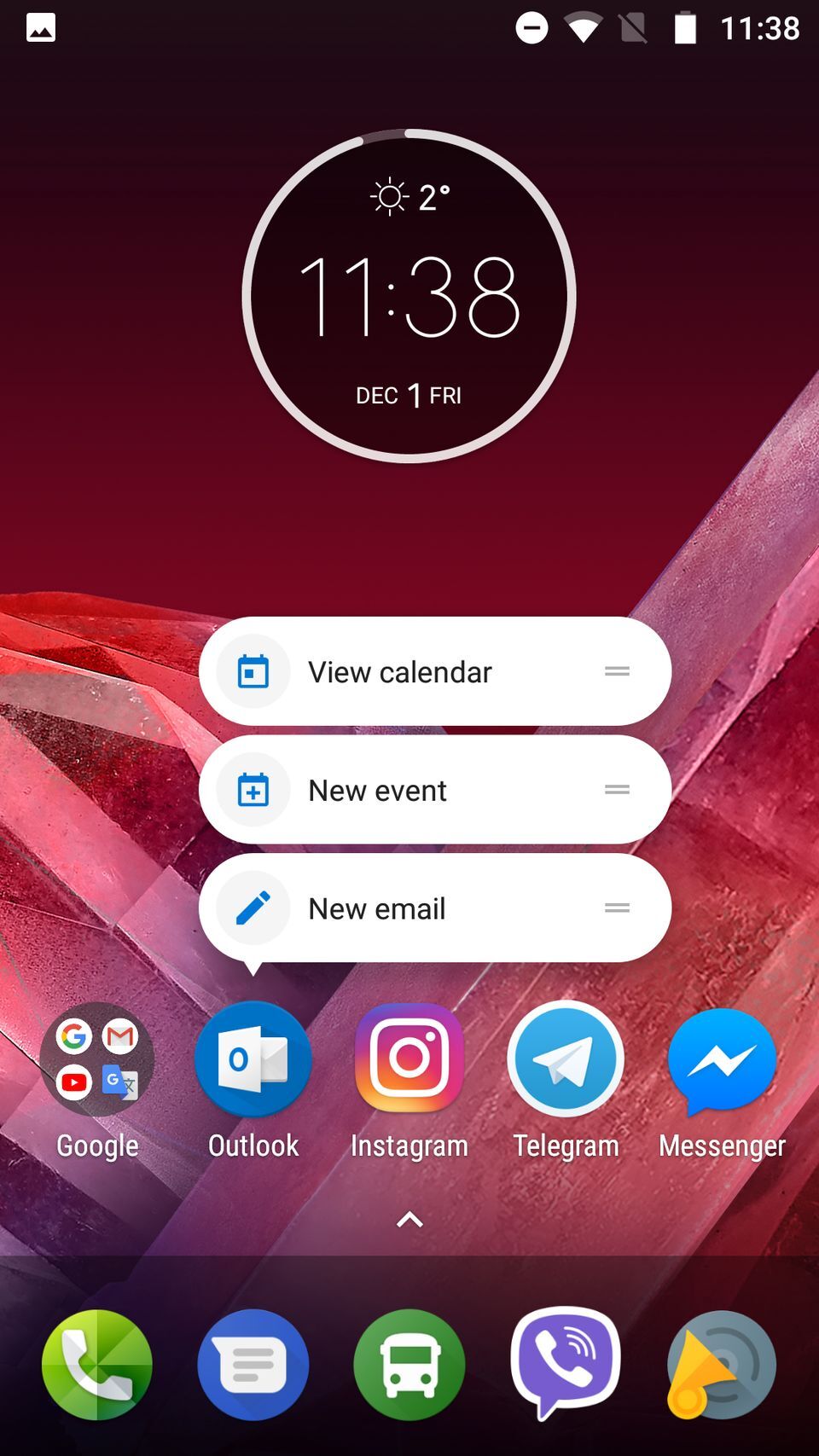Image resolution: width=819 pixels, height=1456 pixels.
Task: Open the Phonograph music player
Action: pyautogui.click(x=722, y=1365)
